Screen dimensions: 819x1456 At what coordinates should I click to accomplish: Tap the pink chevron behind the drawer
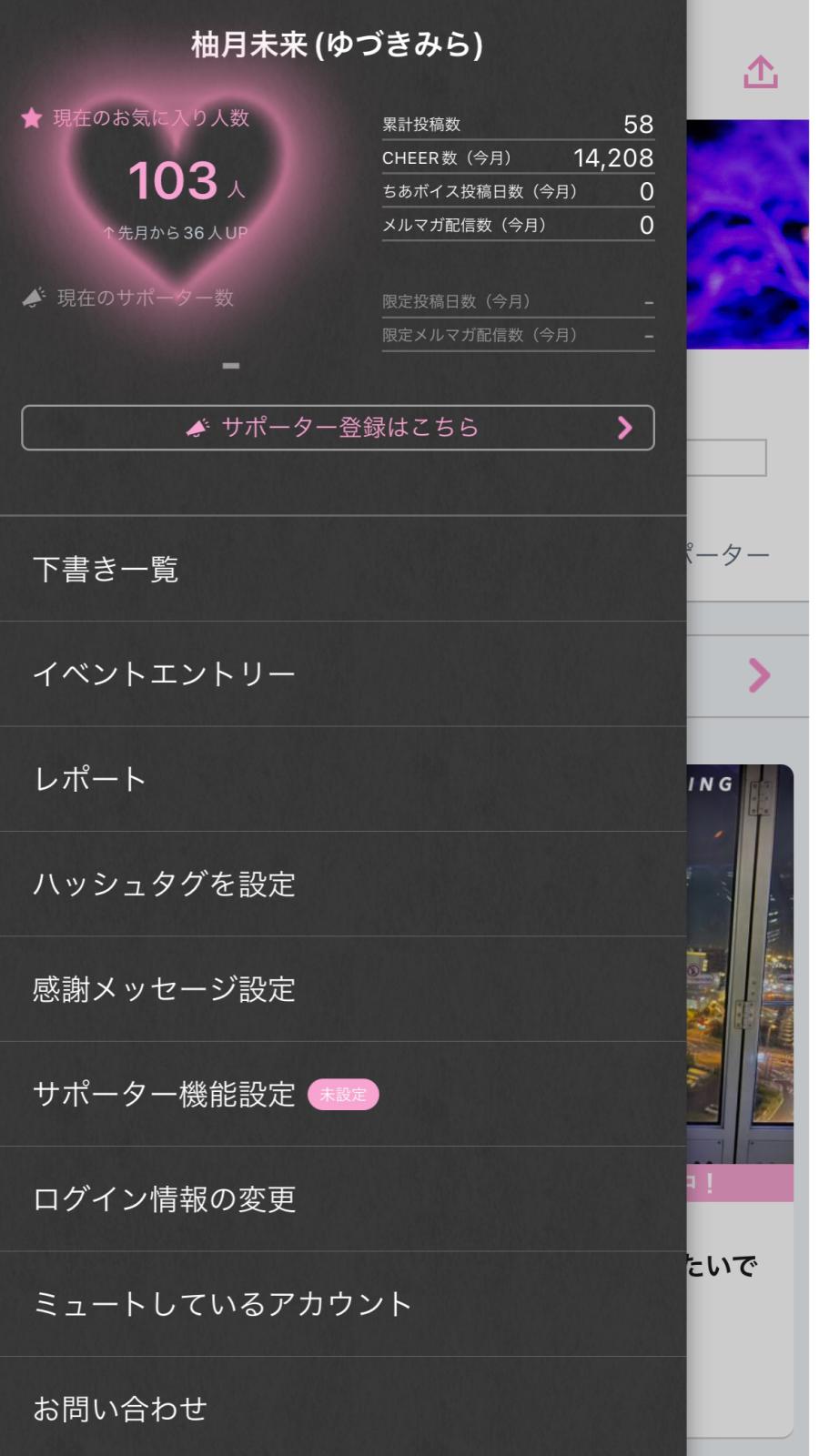coord(759,675)
